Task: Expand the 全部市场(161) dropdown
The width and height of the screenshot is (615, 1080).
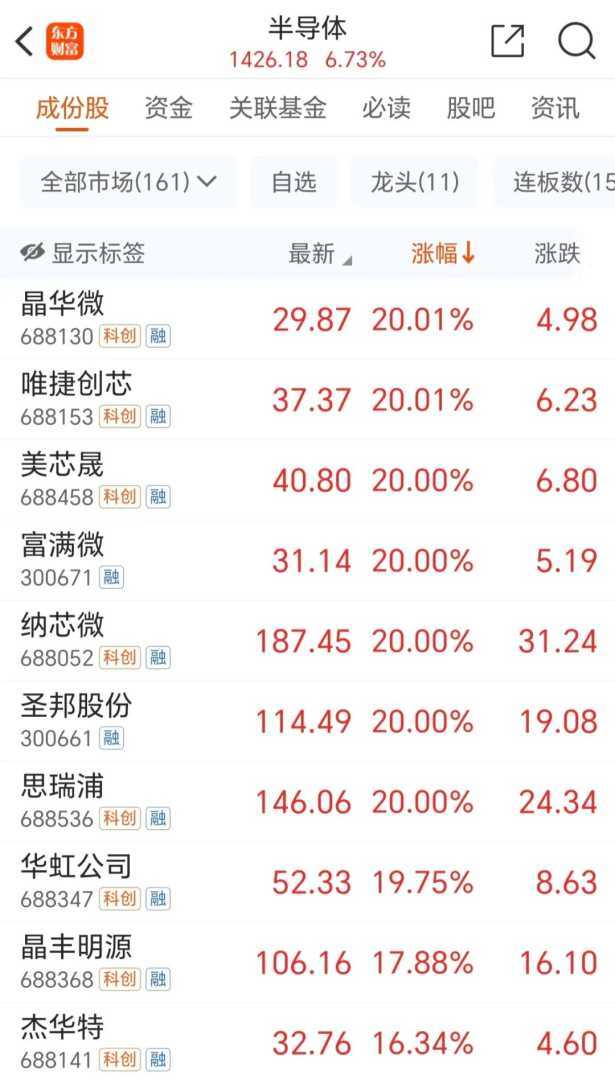Action: (x=128, y=182)
